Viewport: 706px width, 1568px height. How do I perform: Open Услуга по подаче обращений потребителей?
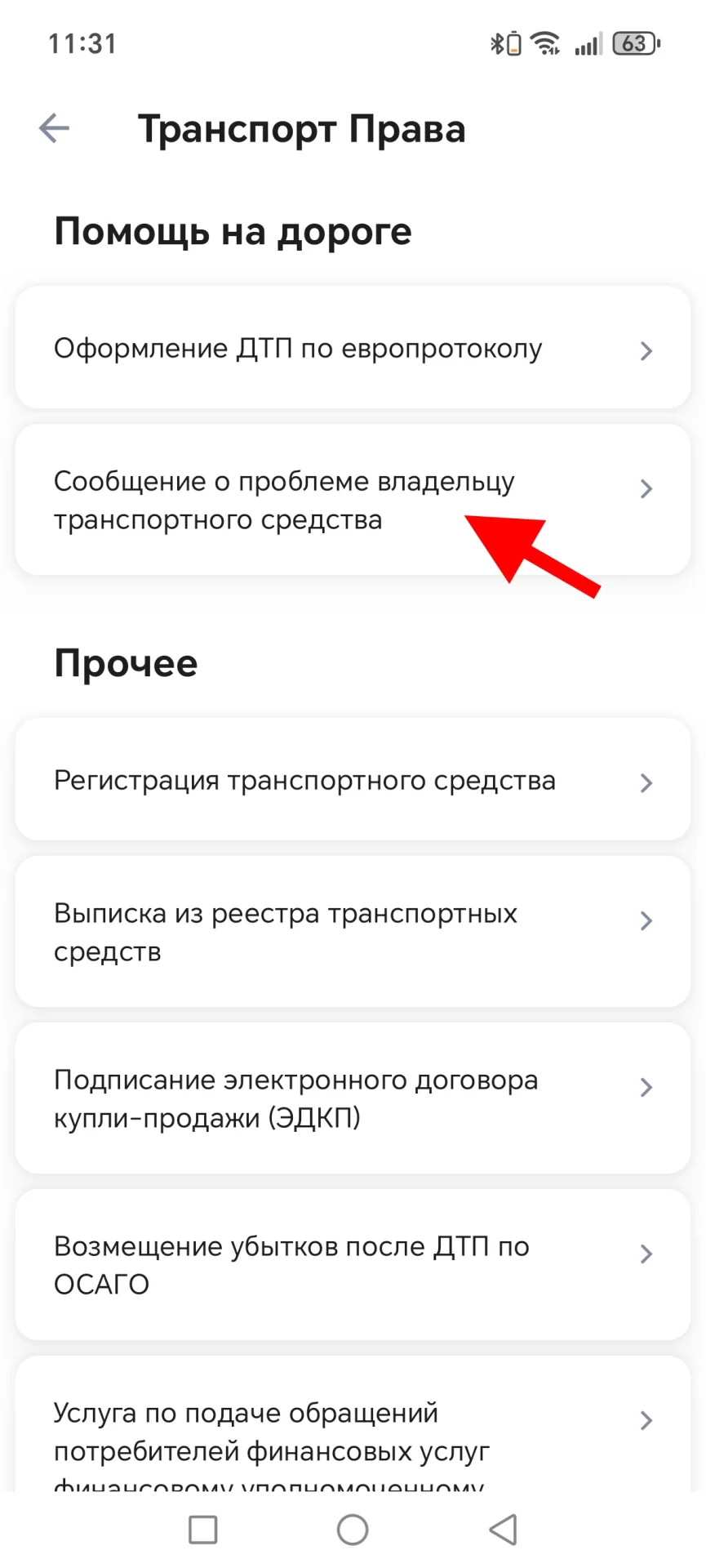[353, 1424]
